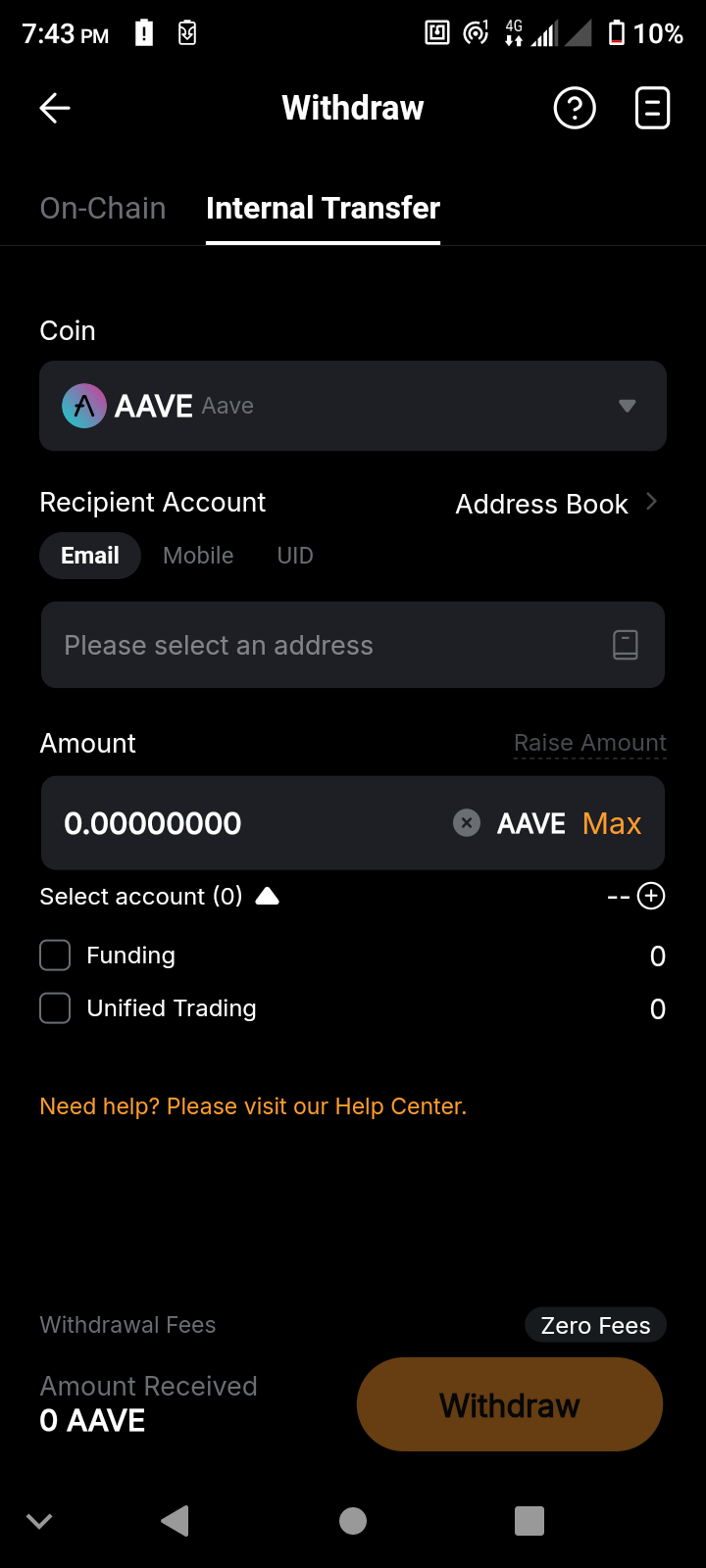Tap the plus circle icon
The image size is (706, 1568).
(651, 896)
